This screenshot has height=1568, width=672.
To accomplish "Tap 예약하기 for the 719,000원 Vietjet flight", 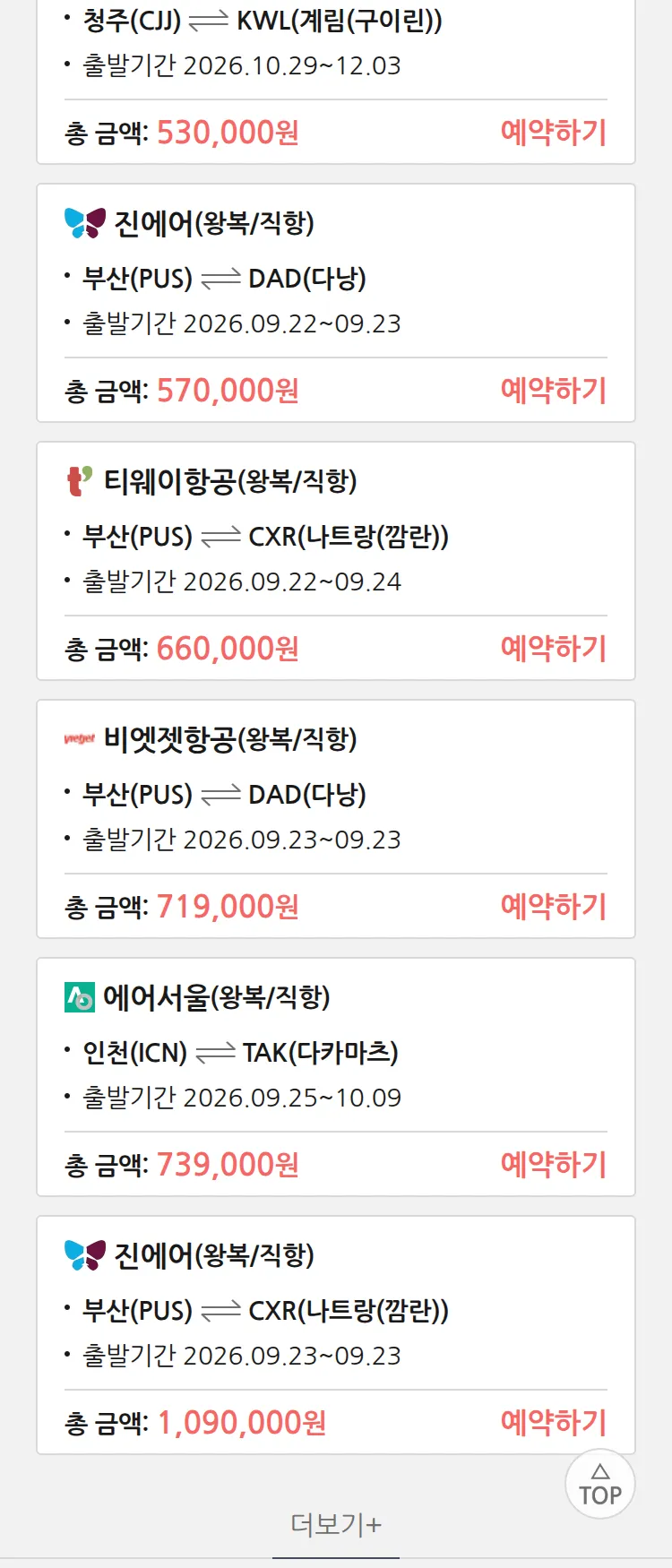I will 554,907.
